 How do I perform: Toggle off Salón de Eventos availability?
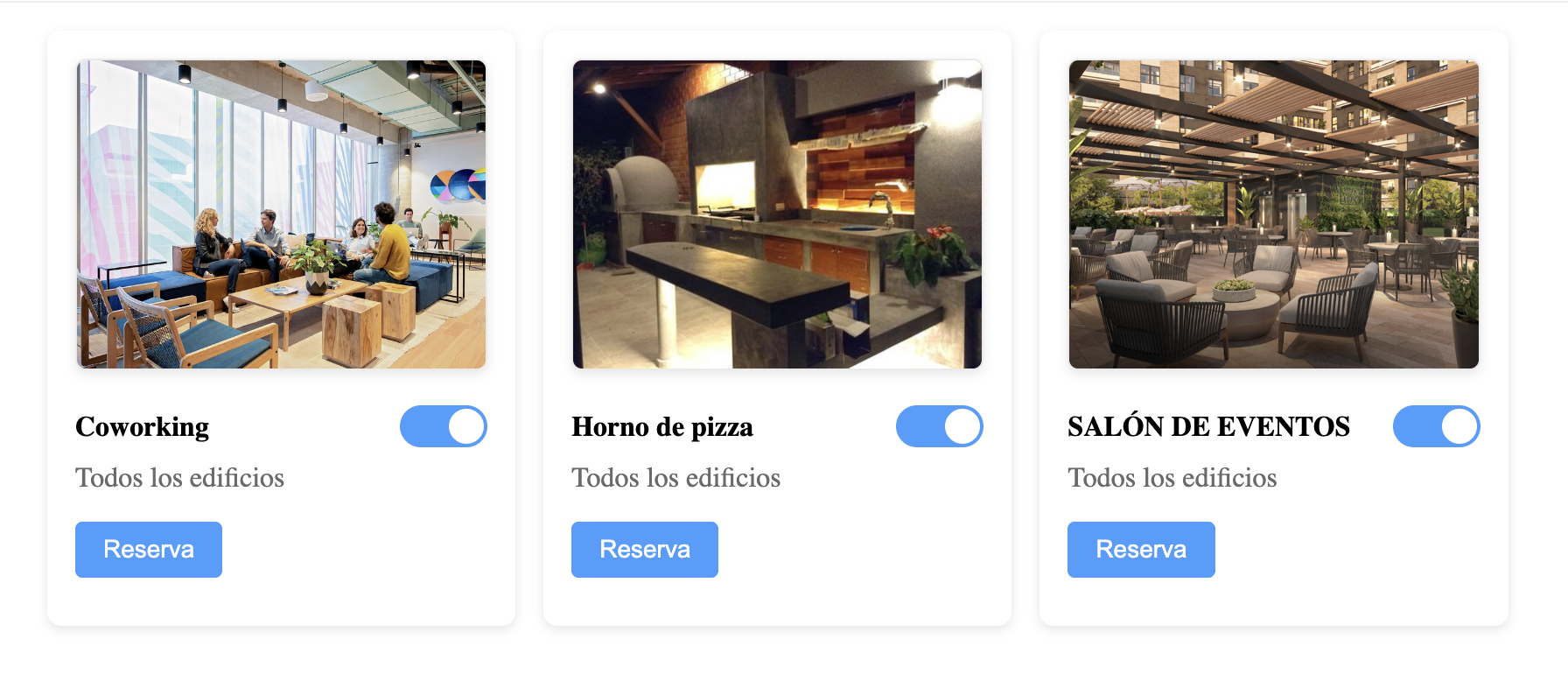point(1436,426)
